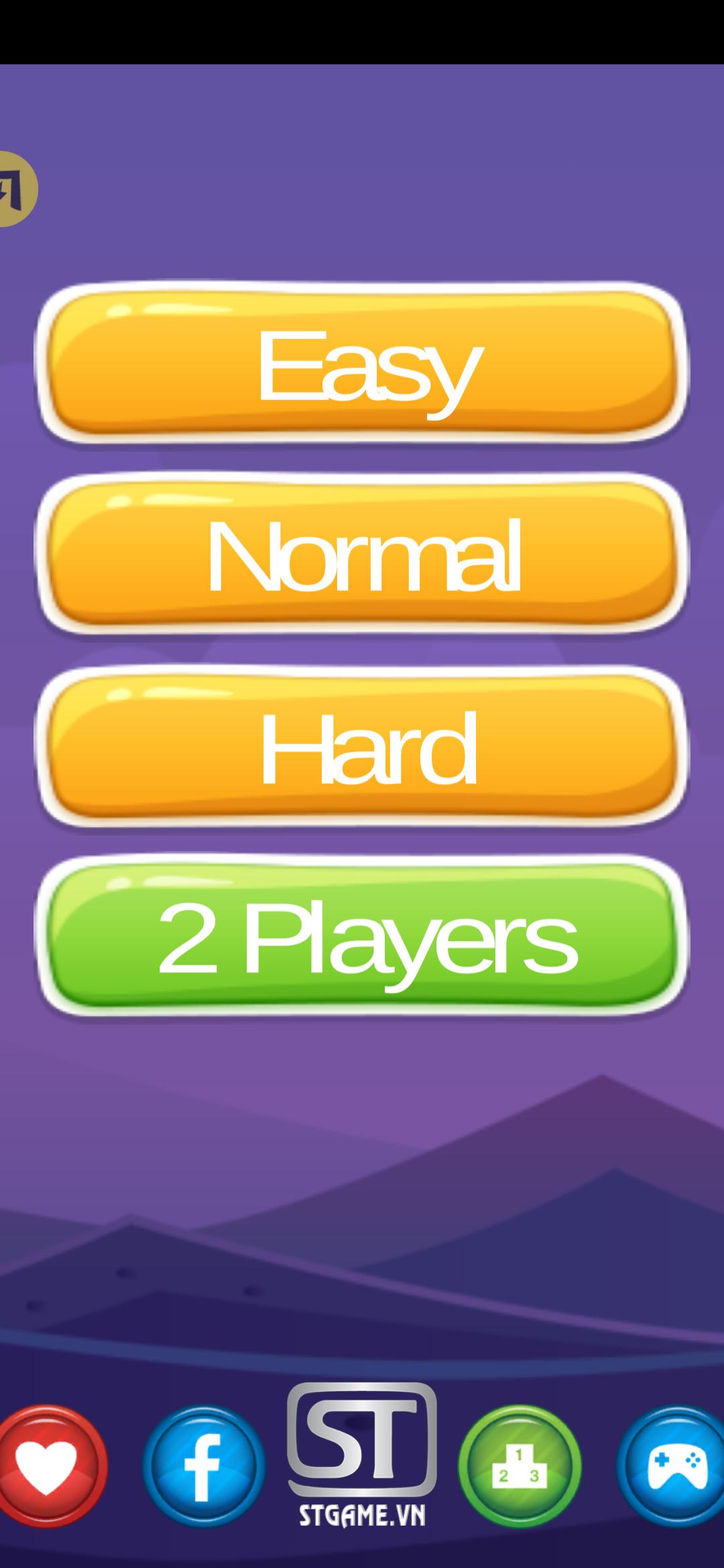Tap the gold round icon at the left edge
Viewport: 724px width, 1568px height.
(15, 189)
